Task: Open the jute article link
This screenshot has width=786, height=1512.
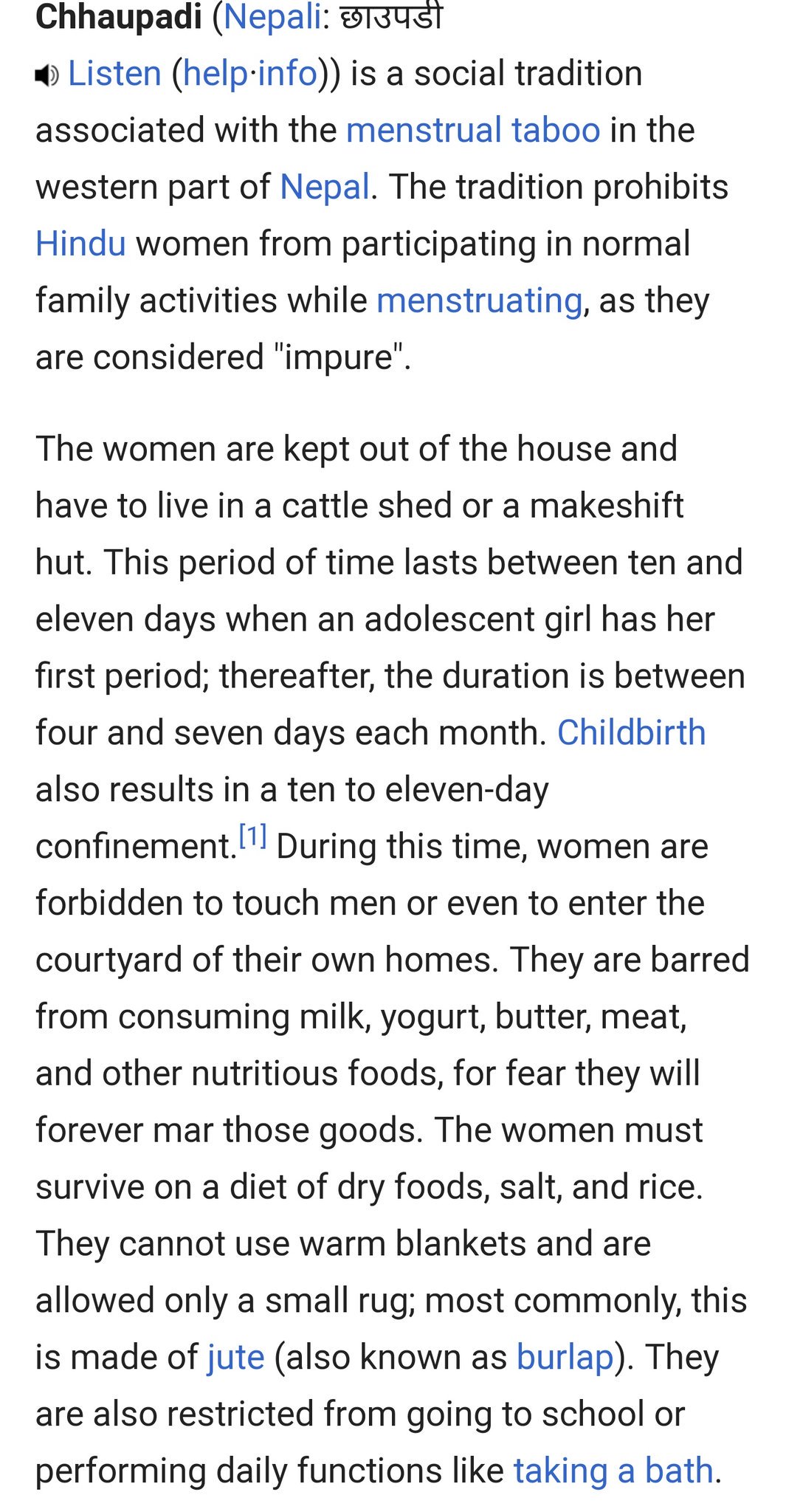Action: pyautogui.click(x=235, y=1358)
